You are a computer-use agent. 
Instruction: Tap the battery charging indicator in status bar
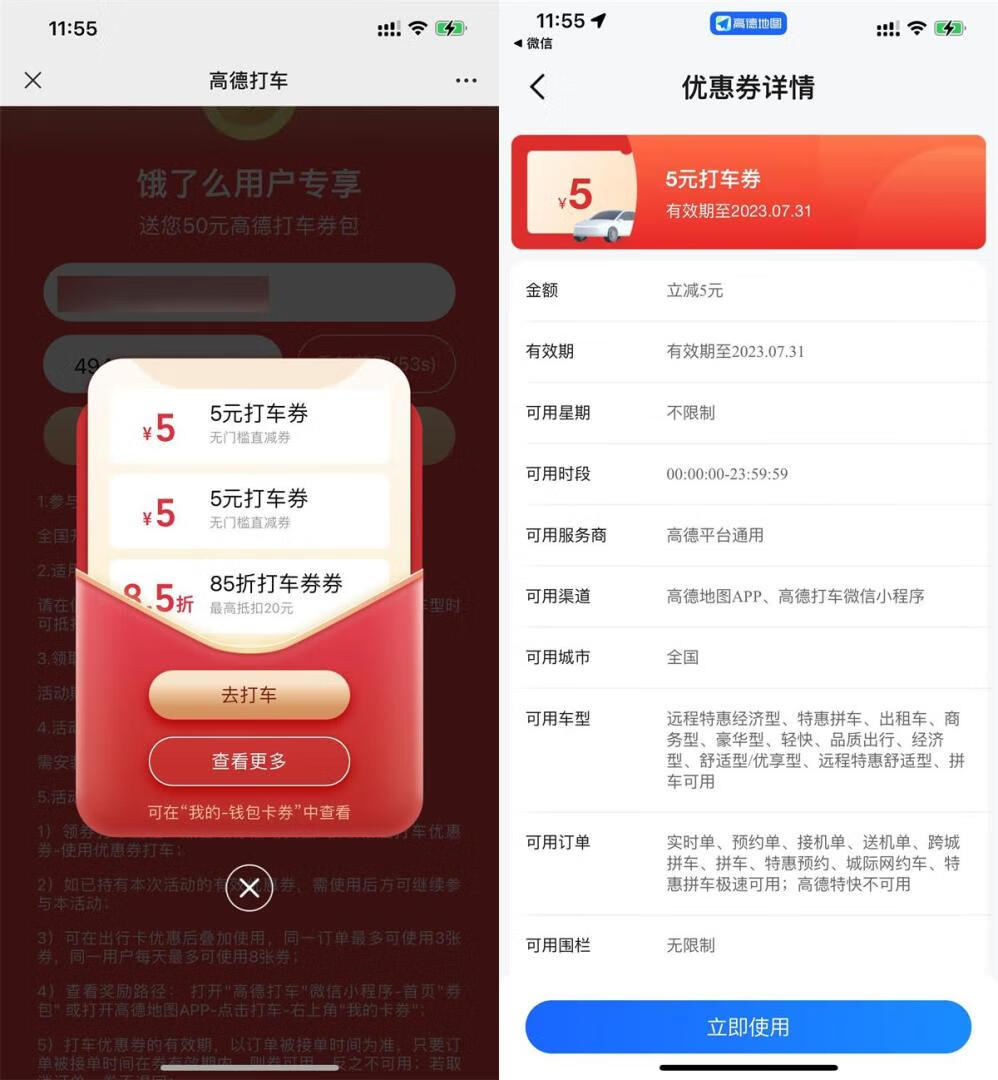pos(950,28)
